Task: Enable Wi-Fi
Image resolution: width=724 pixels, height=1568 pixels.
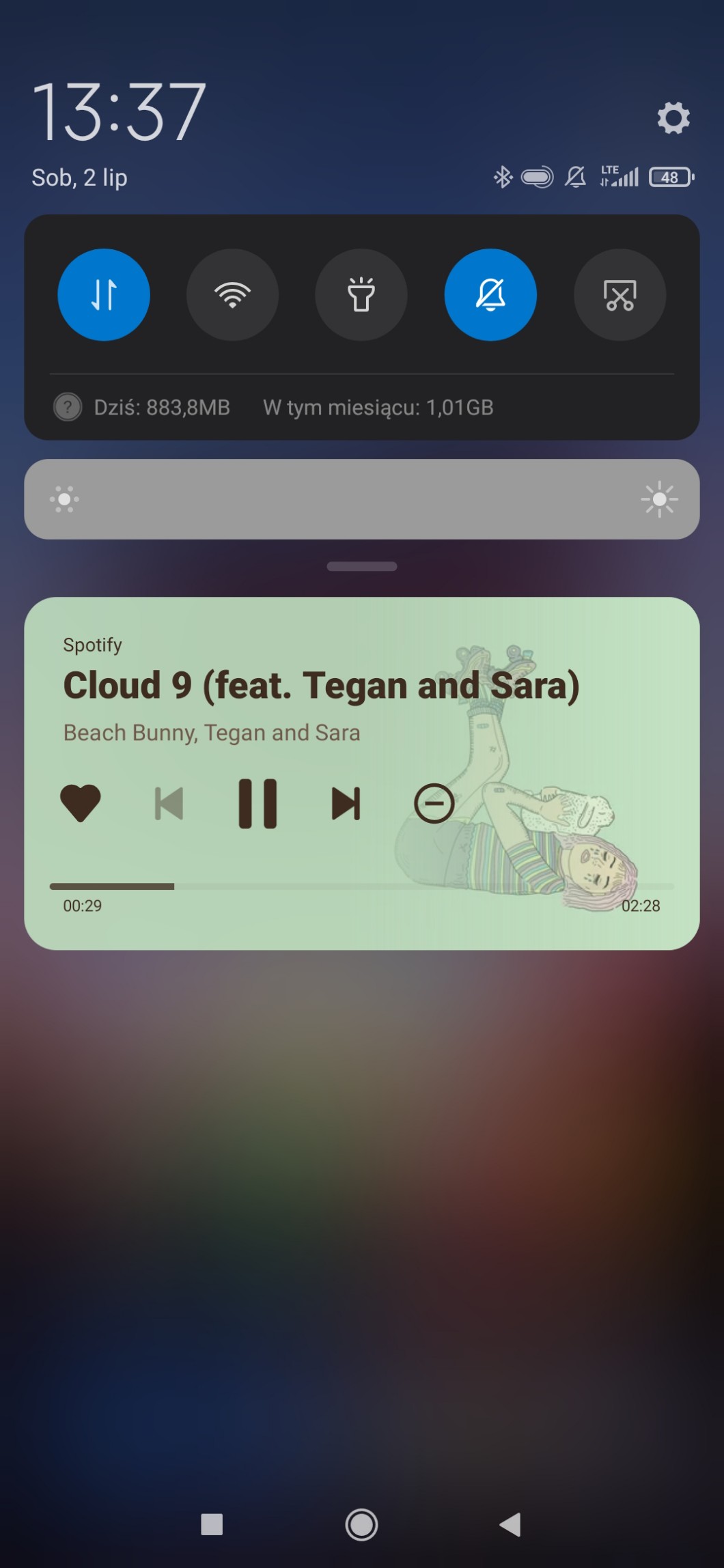Action: tap(232, 295)
